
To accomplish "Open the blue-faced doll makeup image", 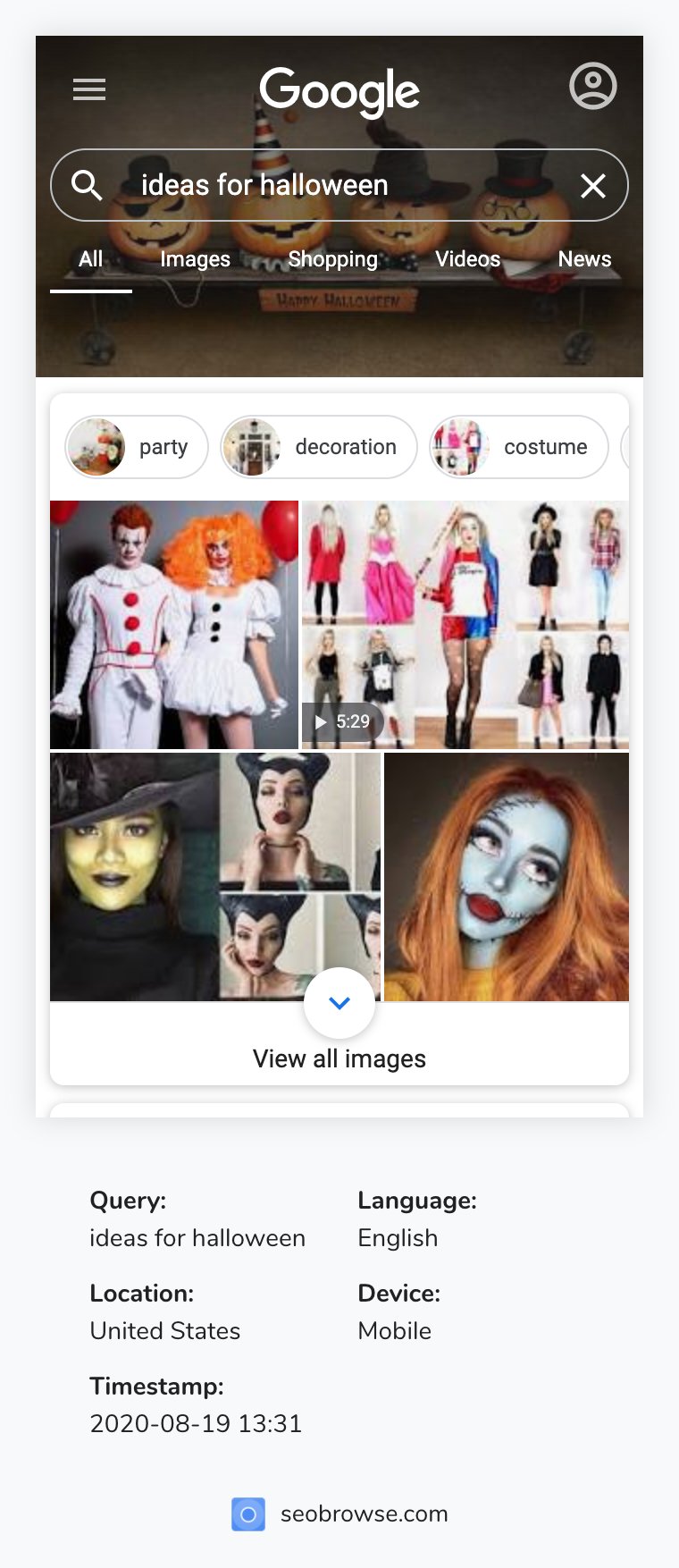I will 507,876.
